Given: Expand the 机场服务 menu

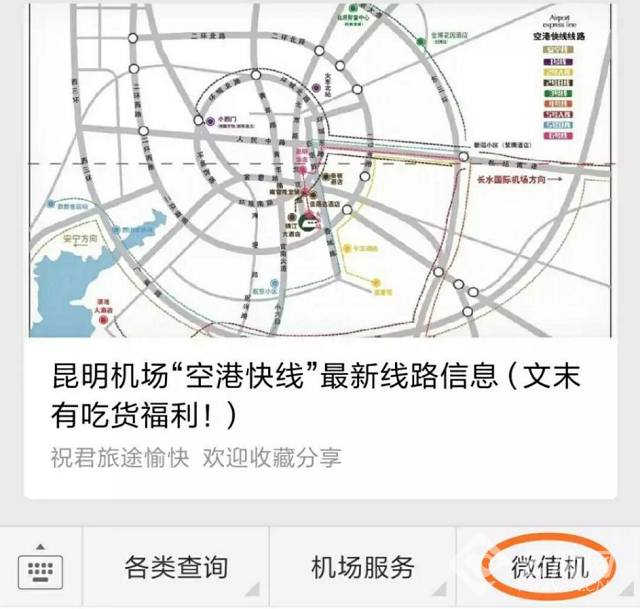Looking at the screenshot, I should tap(363, 569).
